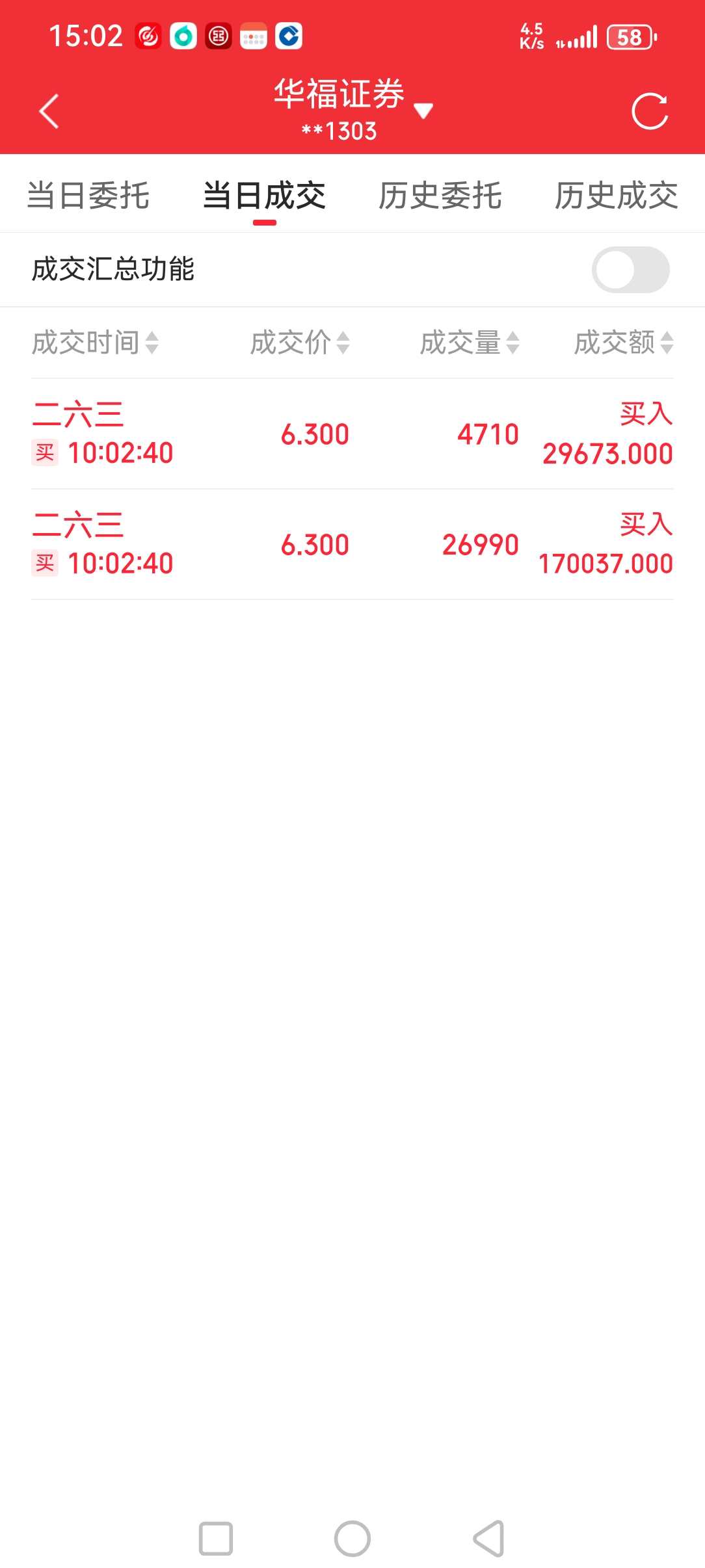Refresh the trade records
The width and height of the screenshot is (705, 1568).
650,111
